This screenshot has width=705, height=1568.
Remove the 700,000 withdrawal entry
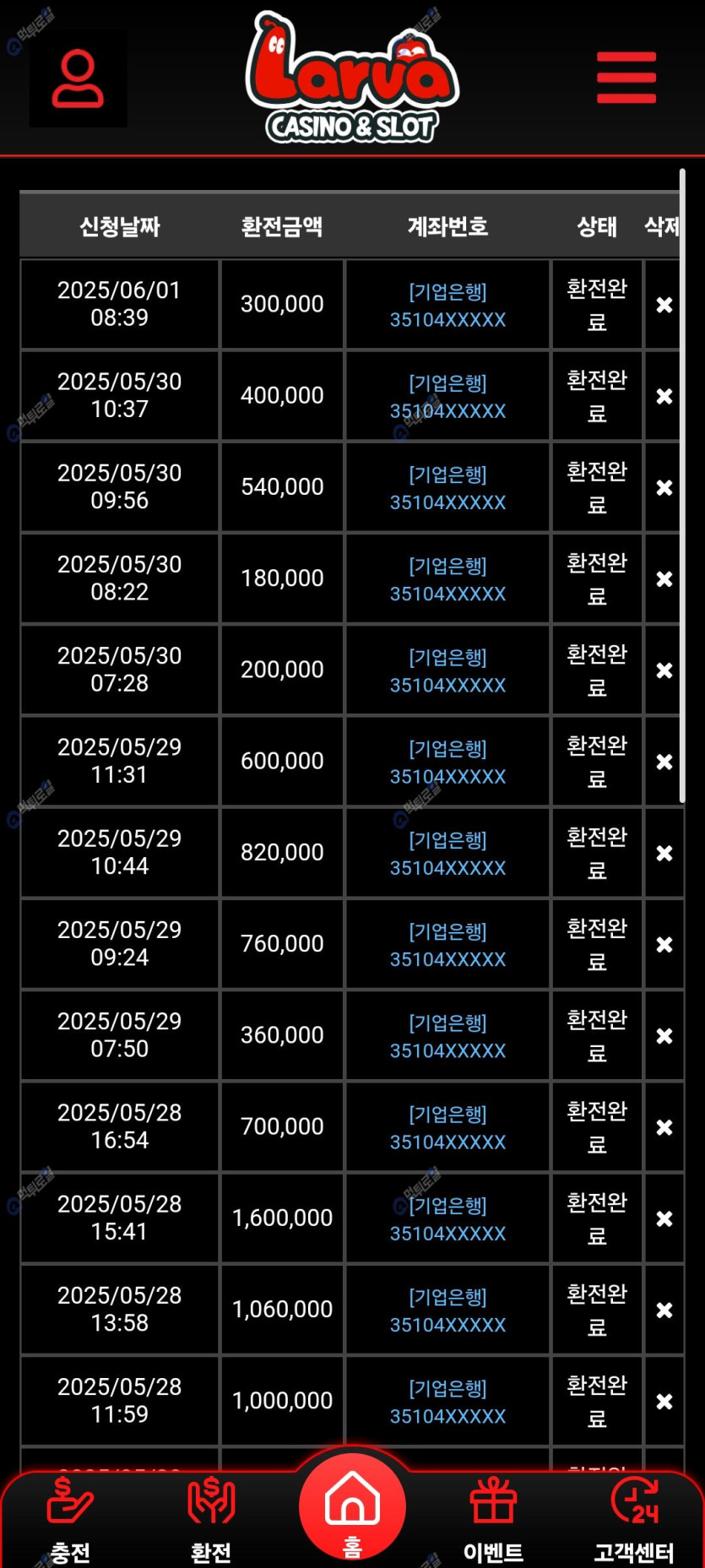click(664, 1127)
